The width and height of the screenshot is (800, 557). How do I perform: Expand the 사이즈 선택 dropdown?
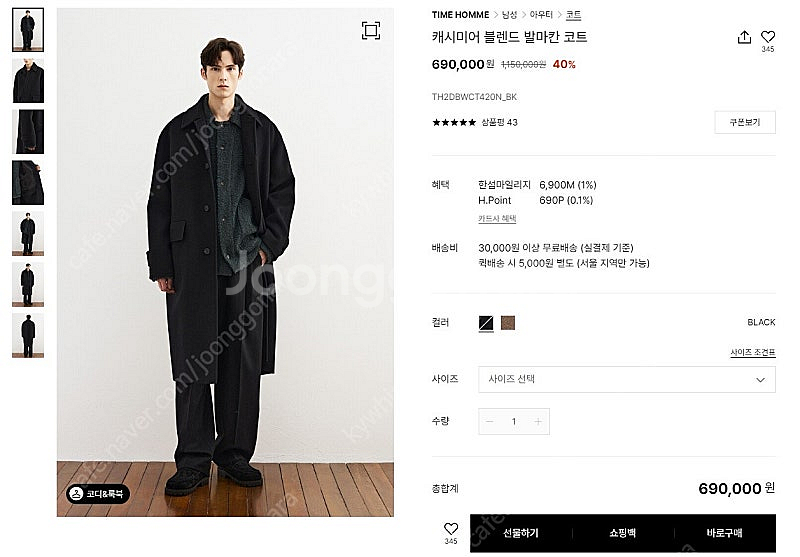coord(627,379)
